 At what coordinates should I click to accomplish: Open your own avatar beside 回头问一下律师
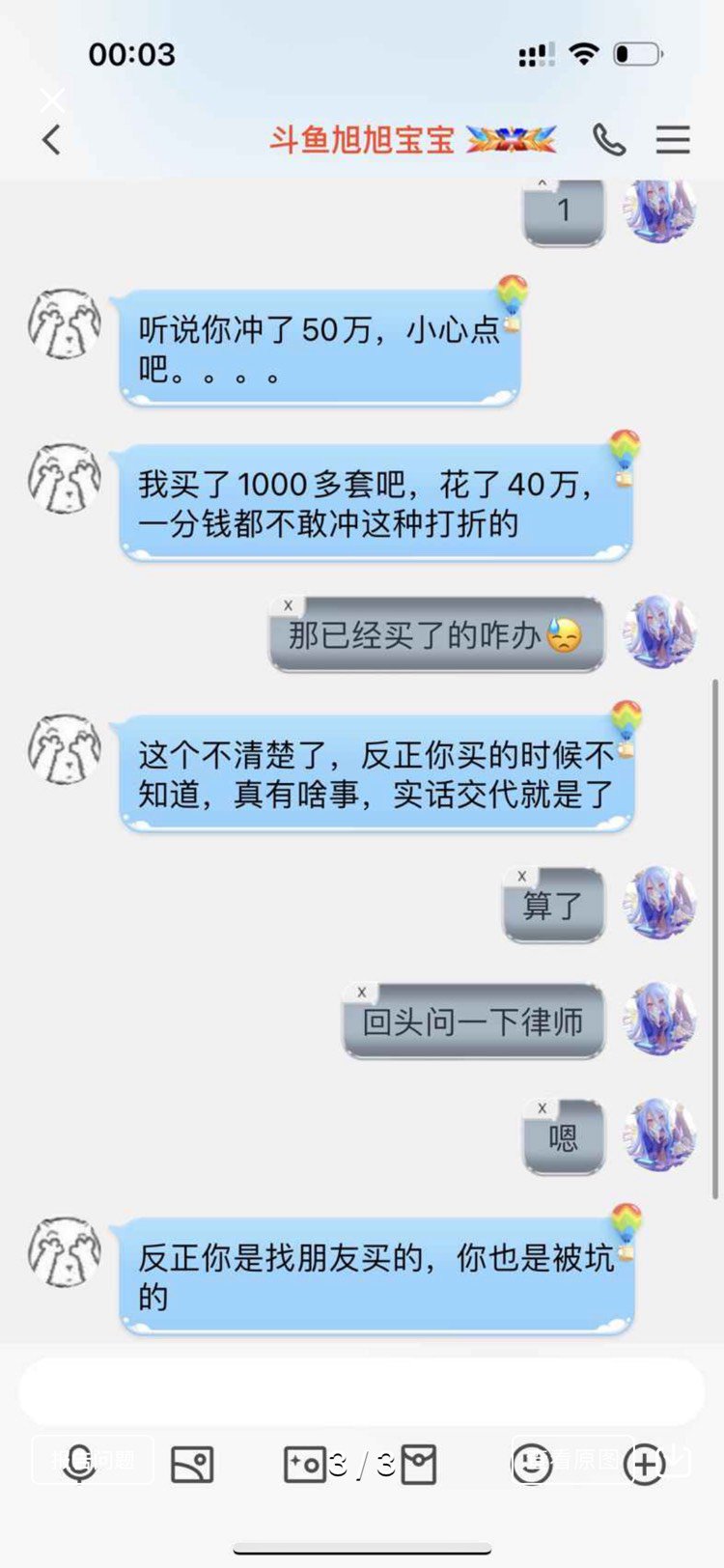pyautogui.click(x=660, y=1020)
